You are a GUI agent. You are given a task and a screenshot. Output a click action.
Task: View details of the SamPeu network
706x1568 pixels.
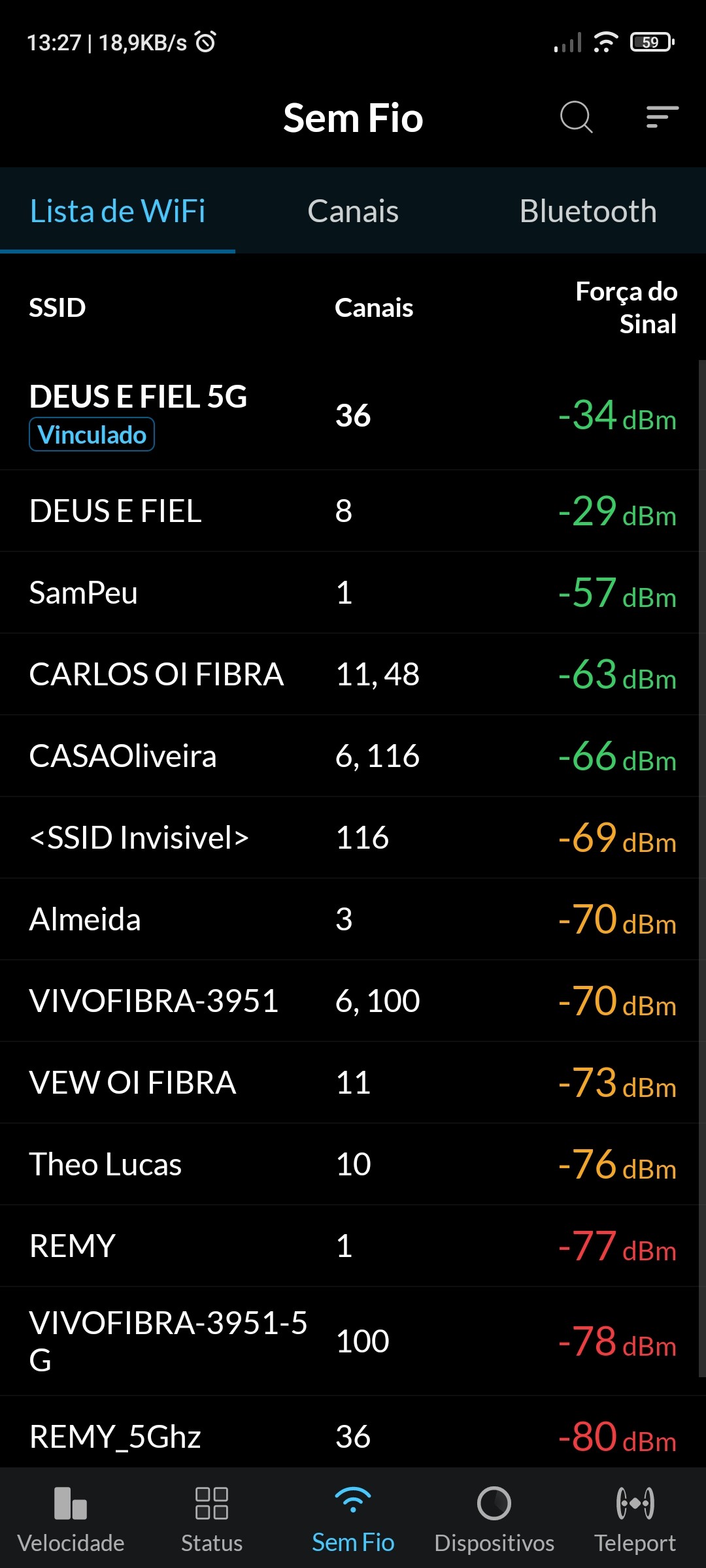[353, 593]
